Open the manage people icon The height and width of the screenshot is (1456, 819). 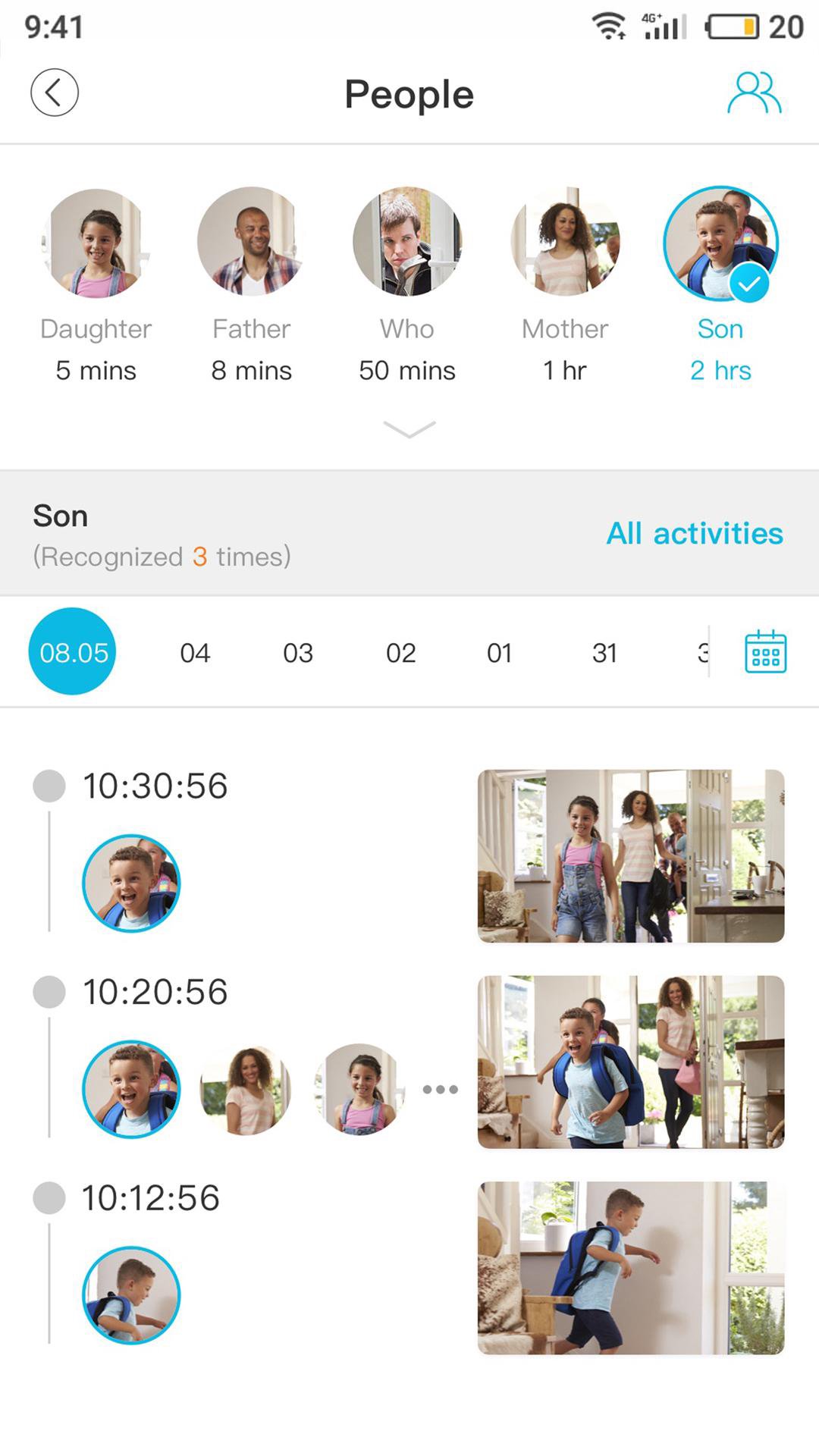754,93
